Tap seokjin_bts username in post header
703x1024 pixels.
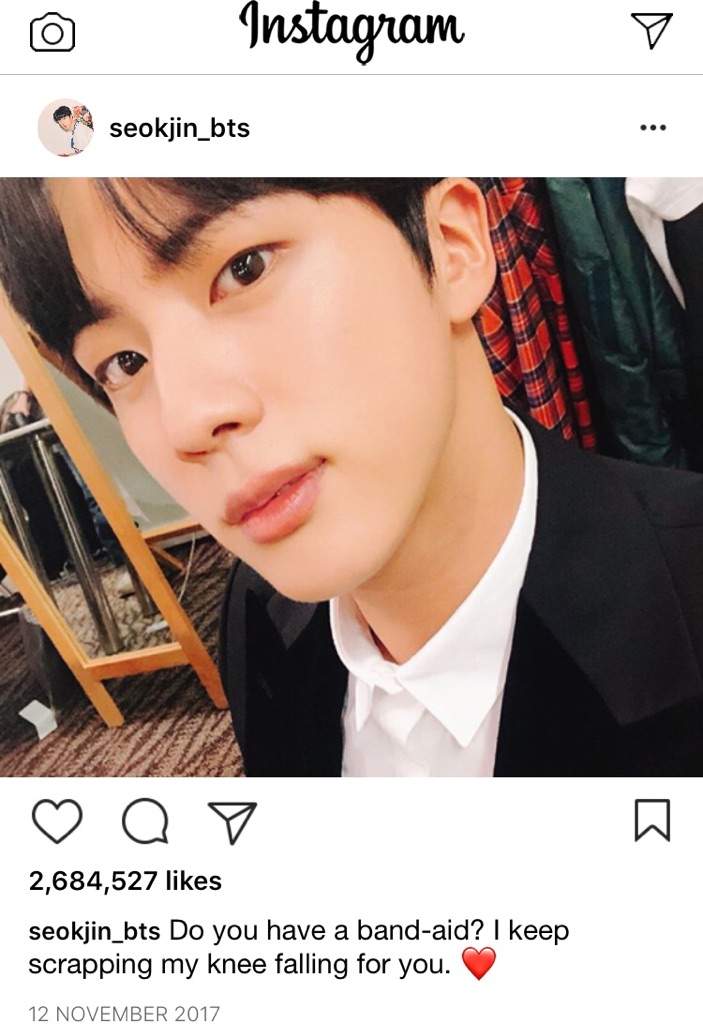179,129
